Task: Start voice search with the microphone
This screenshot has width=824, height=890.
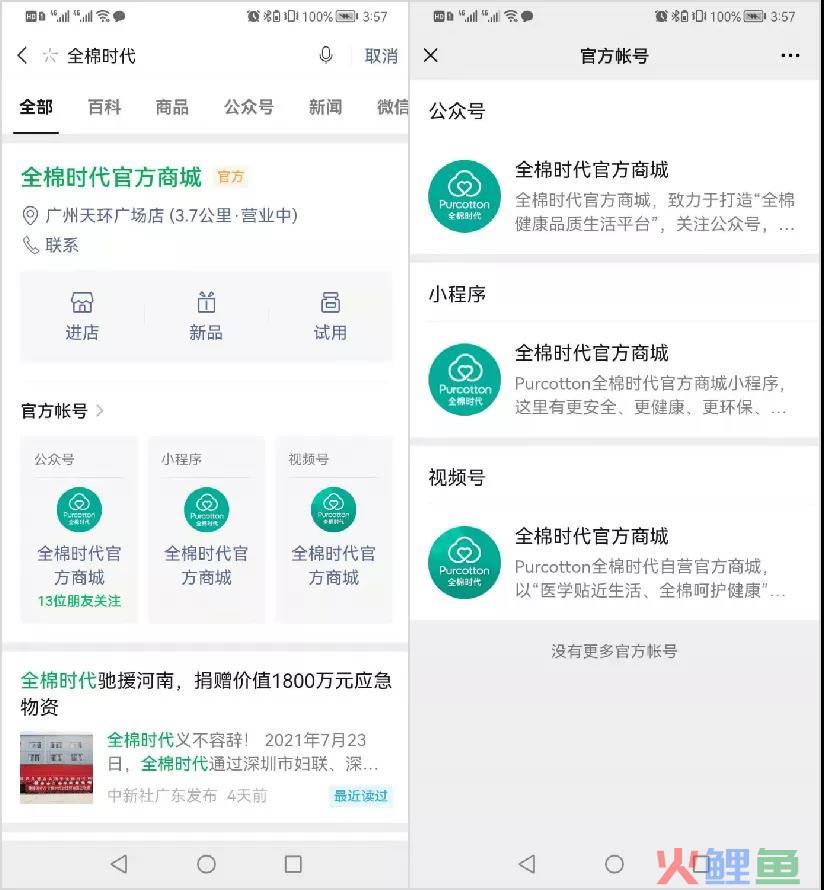Action: tap(326, 56)
